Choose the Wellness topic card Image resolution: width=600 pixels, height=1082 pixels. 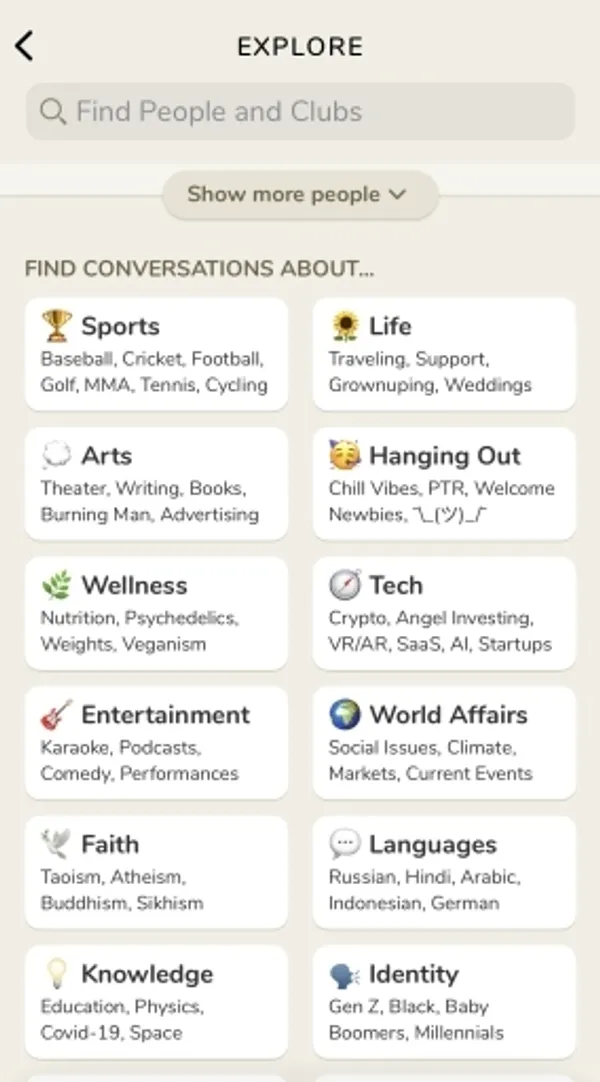[156, 613]
